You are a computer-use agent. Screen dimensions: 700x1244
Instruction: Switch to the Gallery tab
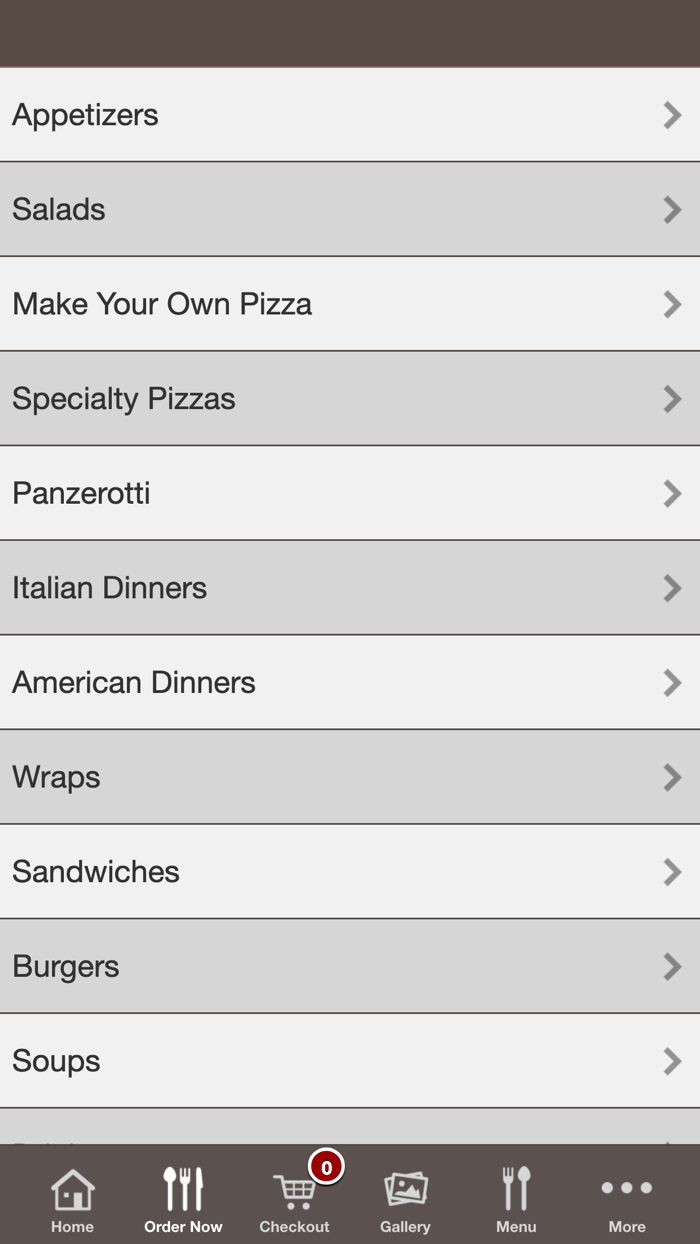point(405,1199)
